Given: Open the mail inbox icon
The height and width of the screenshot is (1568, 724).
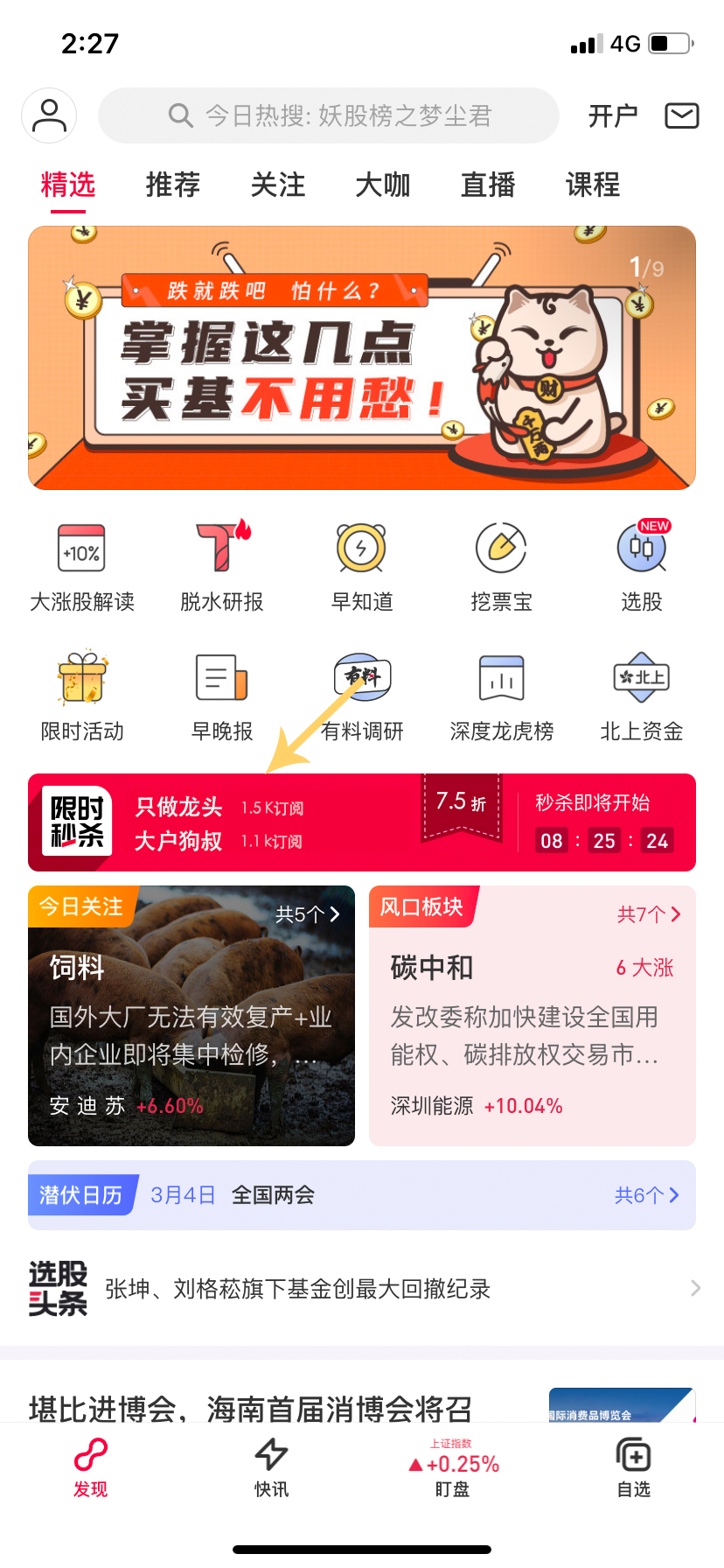Looking at the screenshot, I should 681,115.
